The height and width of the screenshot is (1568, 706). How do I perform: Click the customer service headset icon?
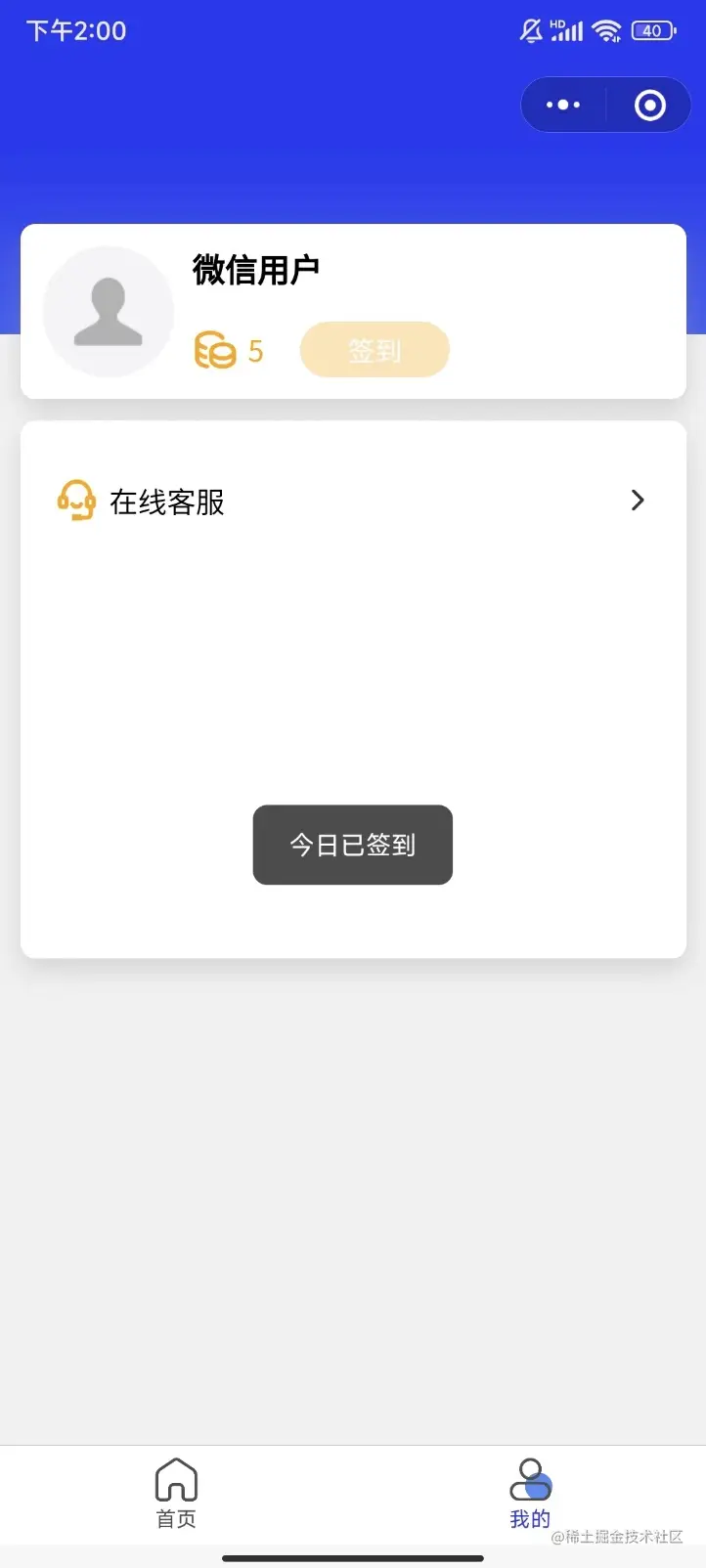click(x=75, y=501)
